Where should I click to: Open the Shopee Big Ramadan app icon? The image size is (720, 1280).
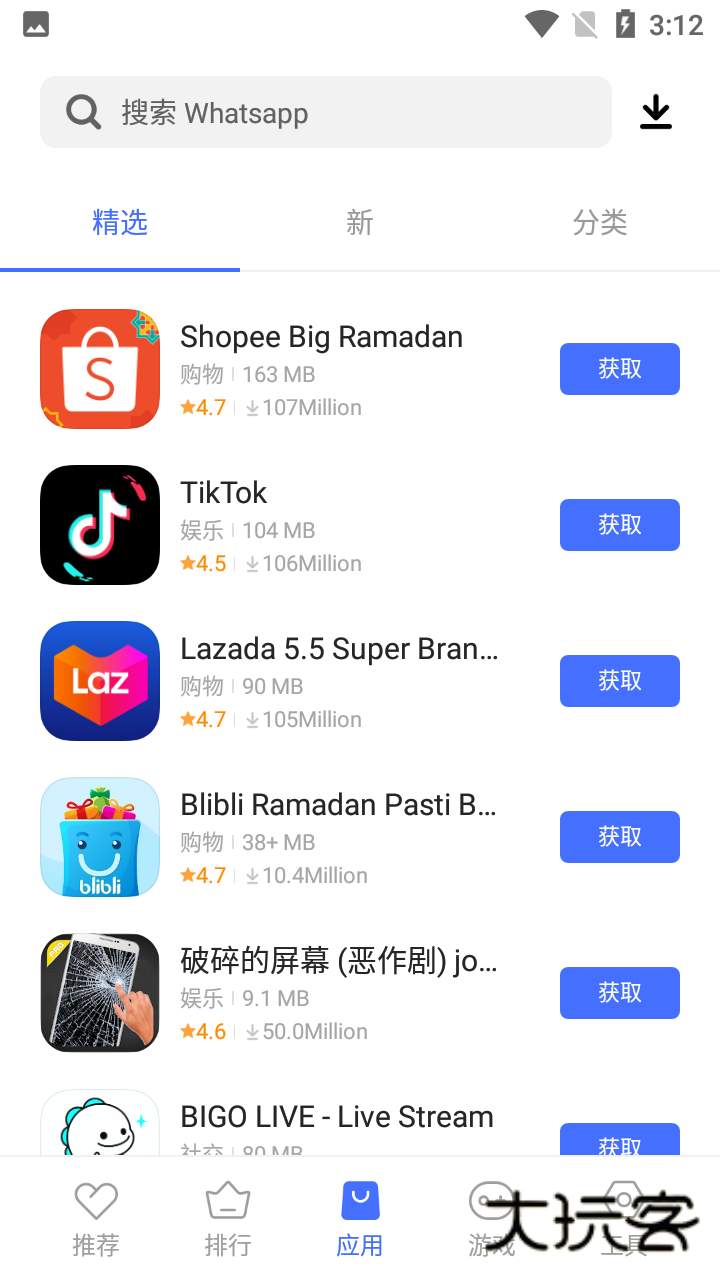[x=99, y=368]
